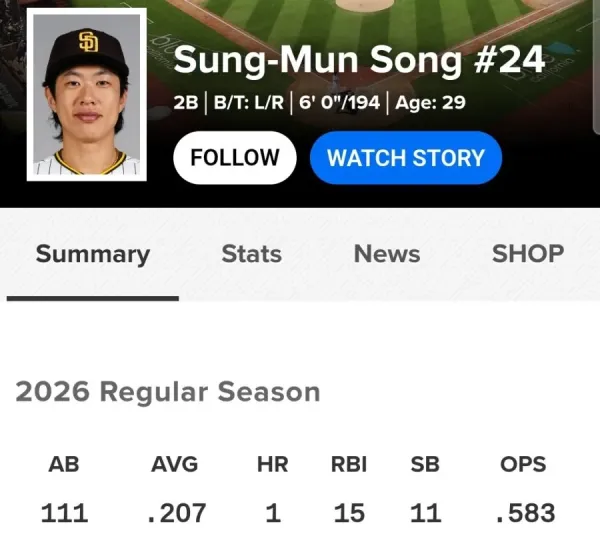Open the News tab
This screenshot has width=600, height=540.
click(x=387, y=254)
